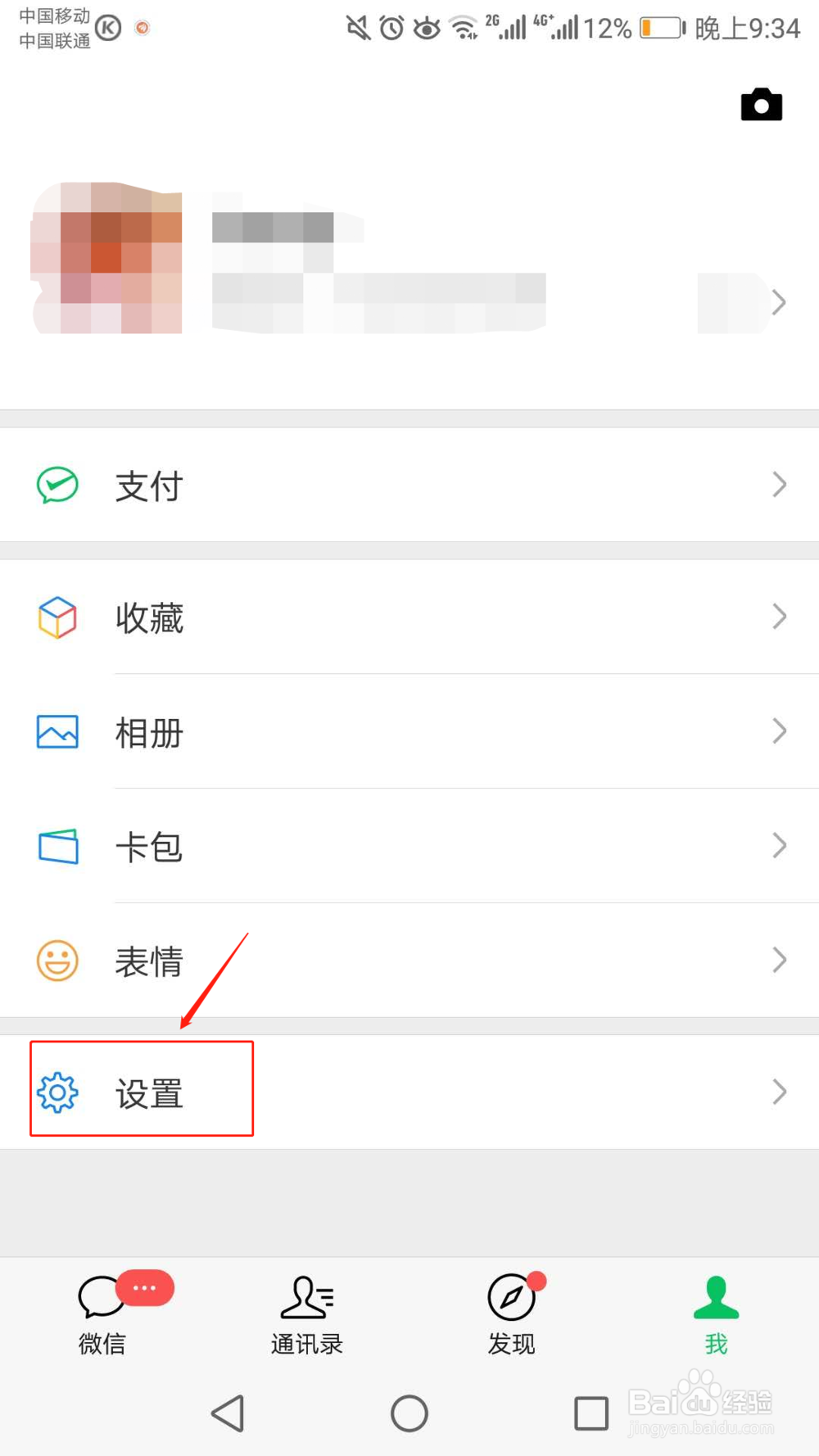Open the 表情 (Stickers) emoji icon
Screen dimensions: 819x1456
(57, 961)
